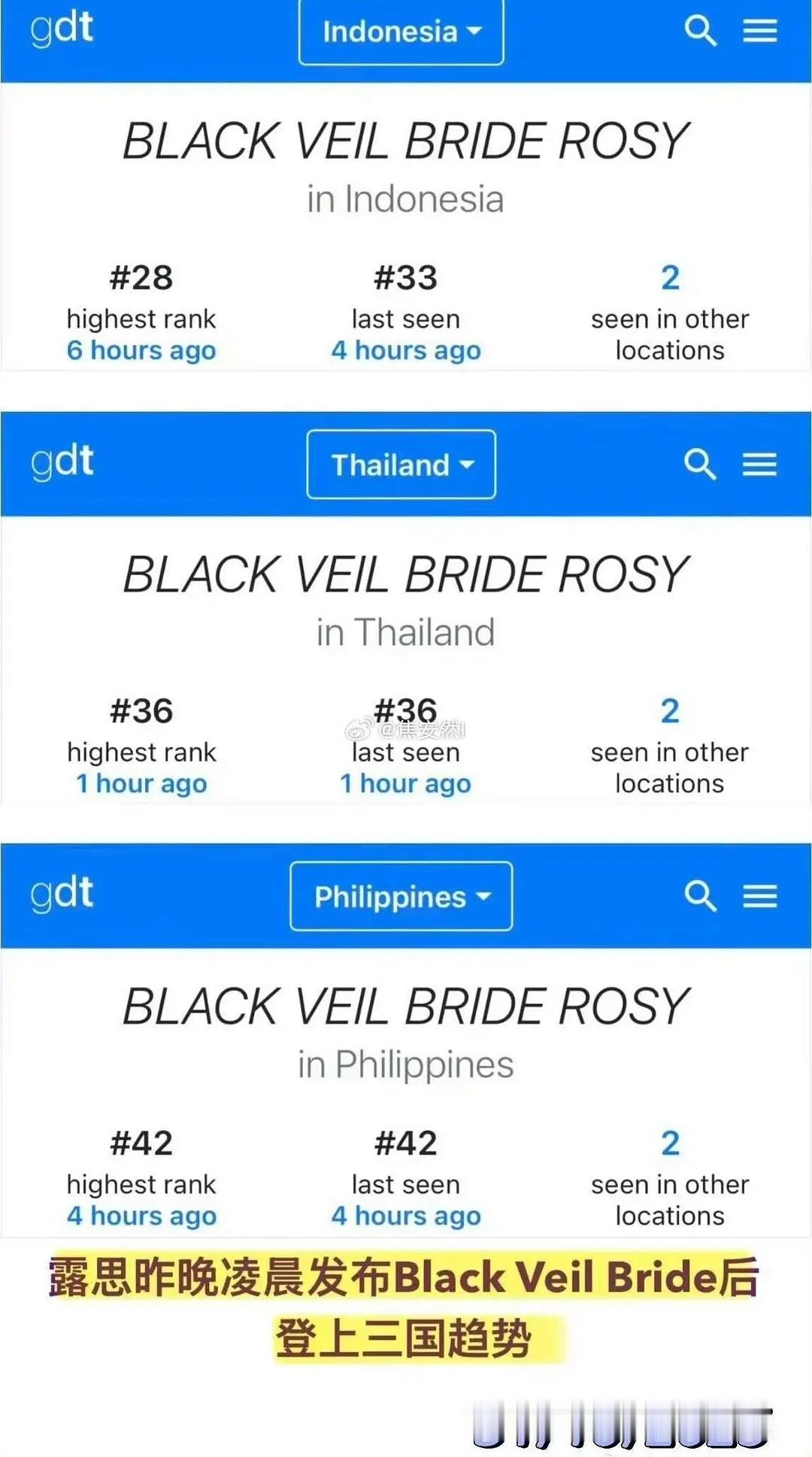Click the gdt logo on the Philippines page
812x1457 pixels.
(x=60, y=893)
